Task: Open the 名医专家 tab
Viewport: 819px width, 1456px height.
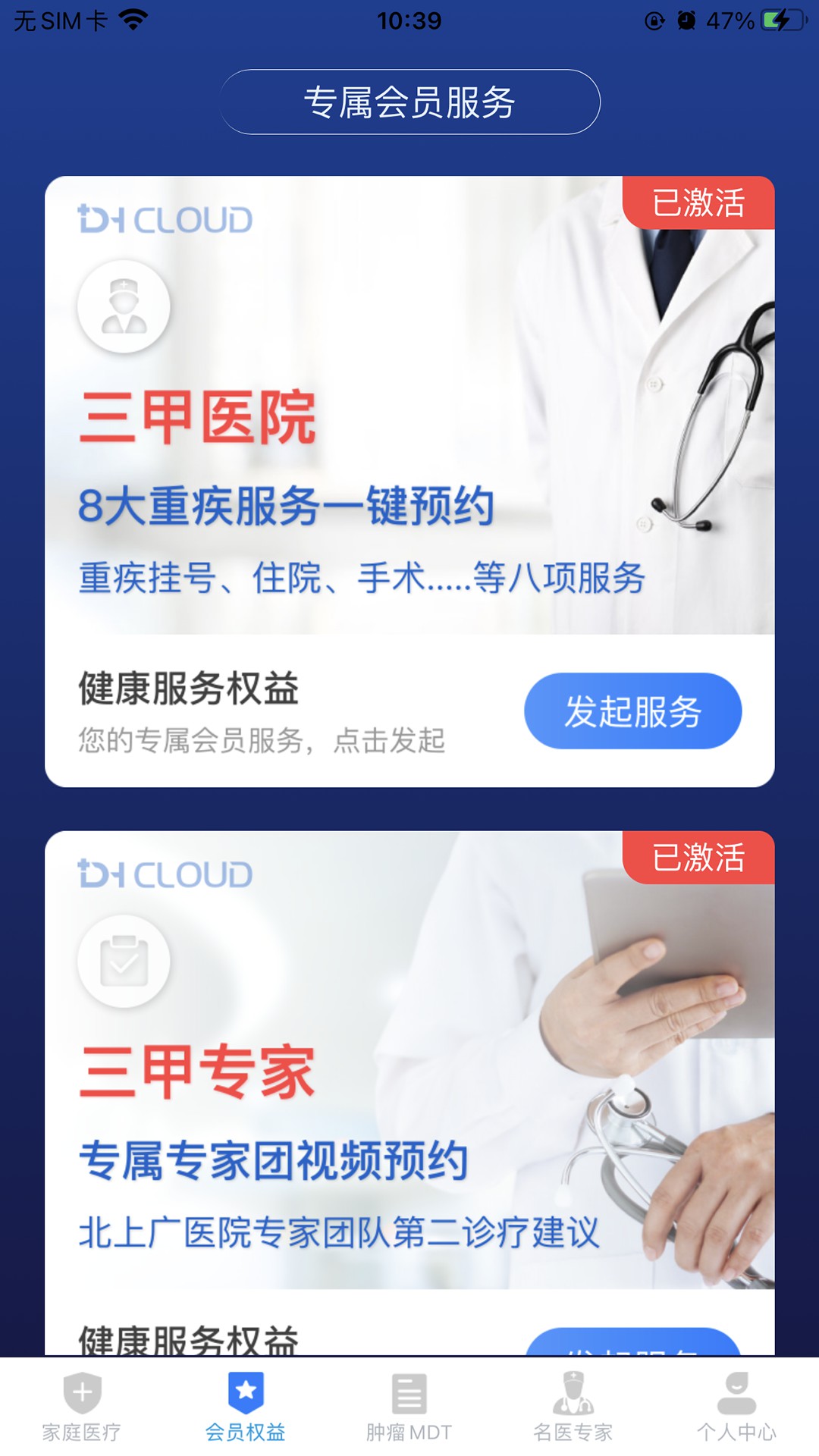Action: (573, 1407)
